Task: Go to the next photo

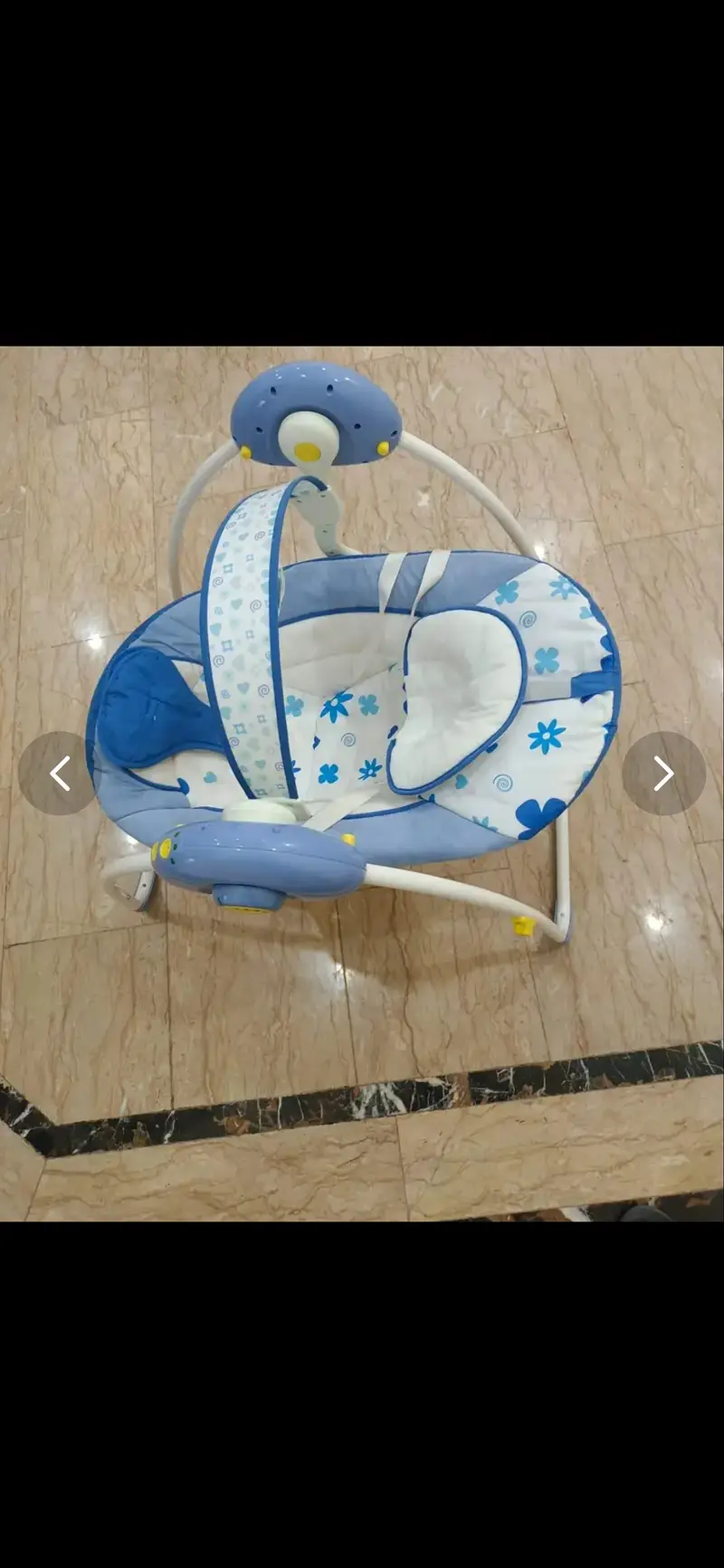Action: [663, 774]
